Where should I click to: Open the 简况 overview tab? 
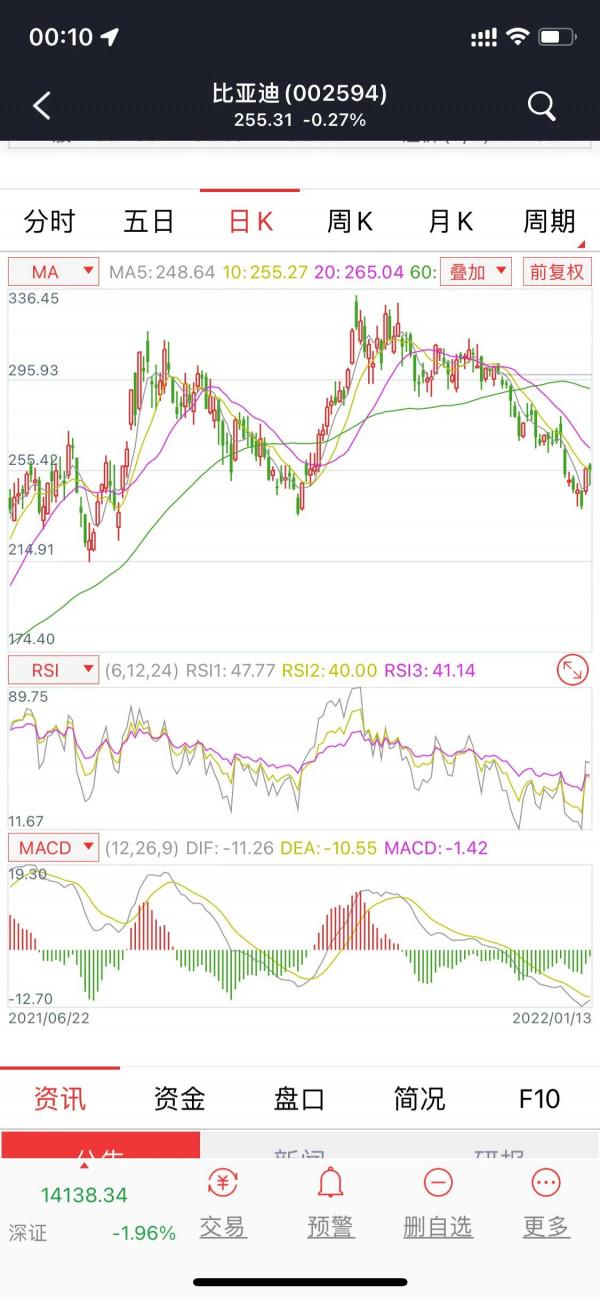pos(420,1099)
